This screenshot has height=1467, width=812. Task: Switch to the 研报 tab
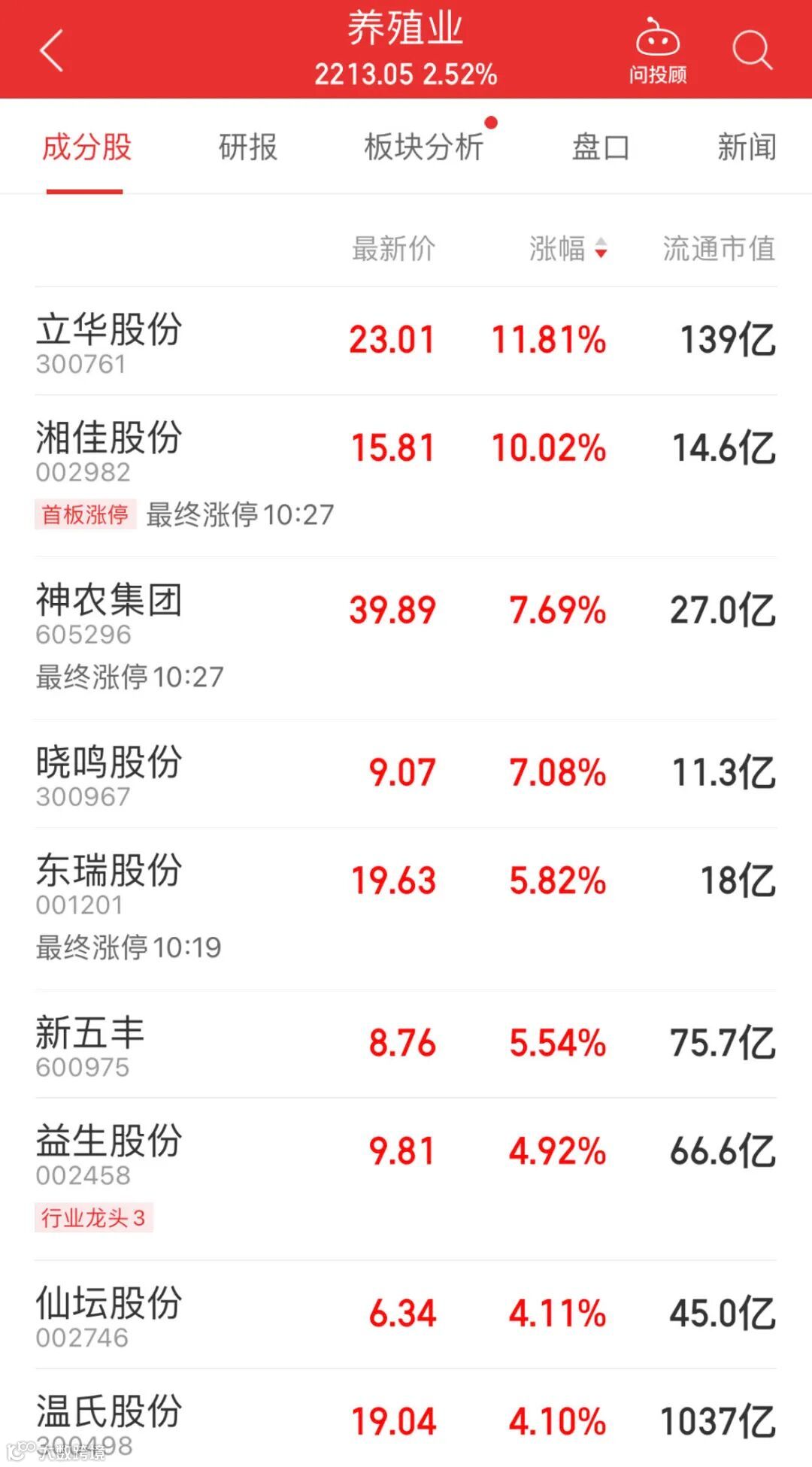[x=248, y=147]
